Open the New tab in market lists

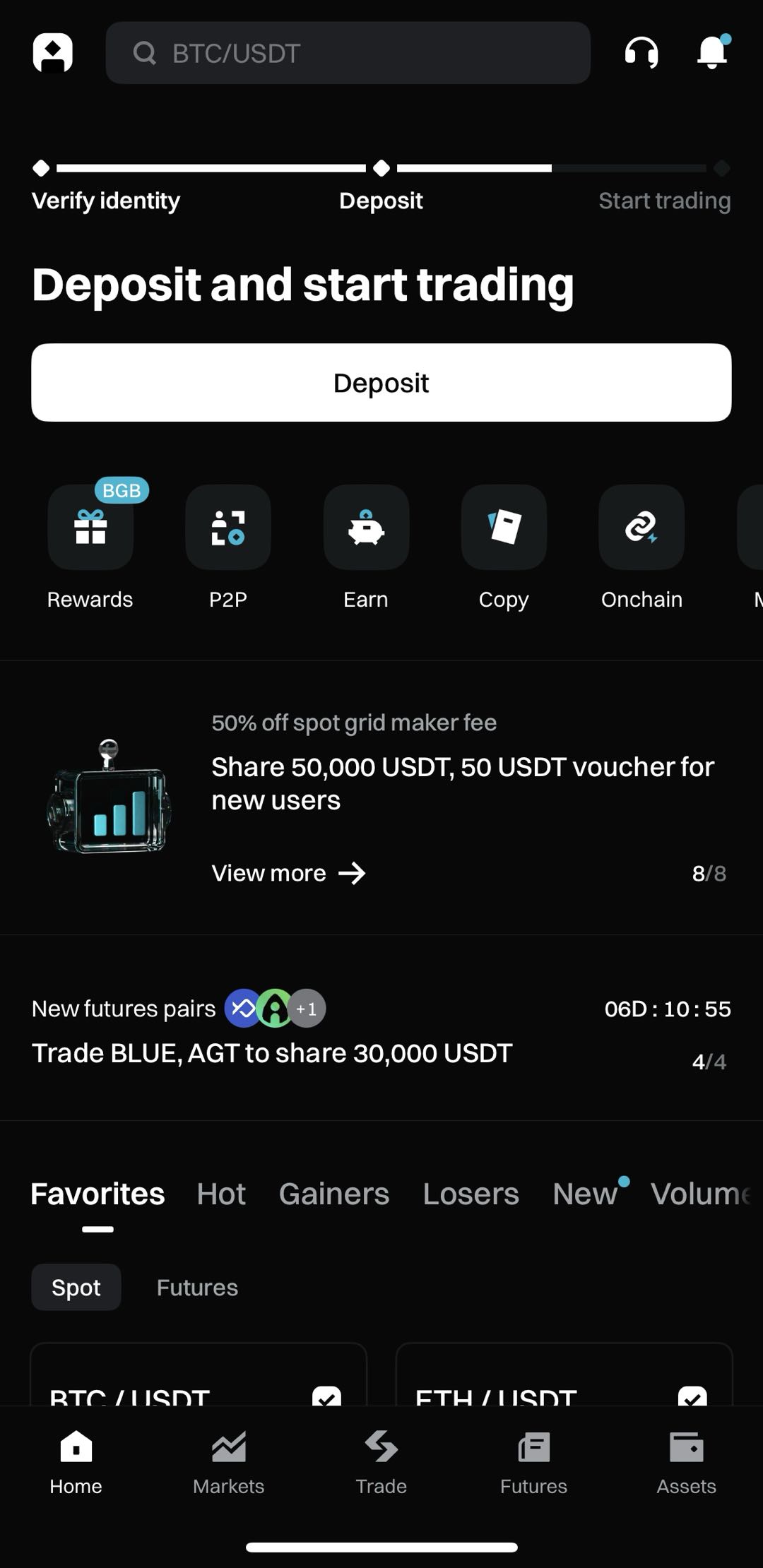pyautogui.click(x=585, y=1194)
